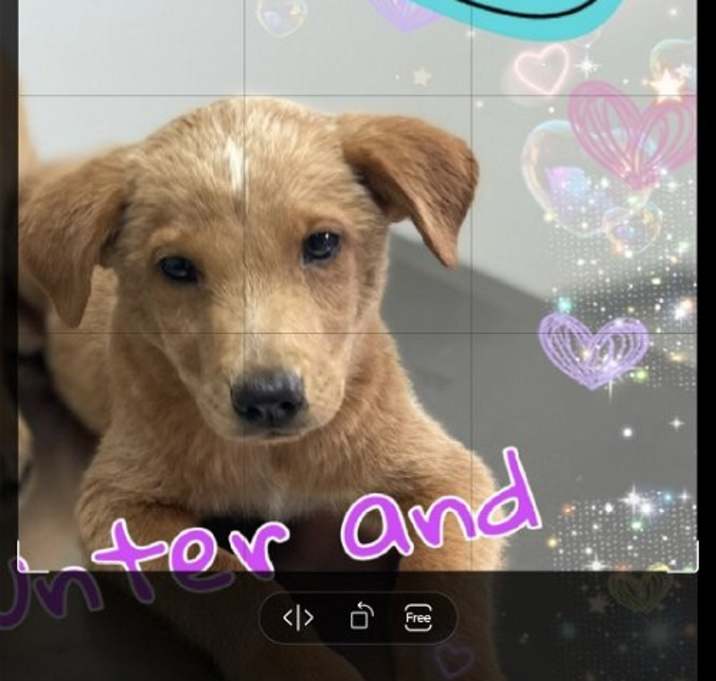Image resolution: width=716 pixels, height=681 pixels.
Task: Rotate the image 90 degrees
Action: [360, 618]
